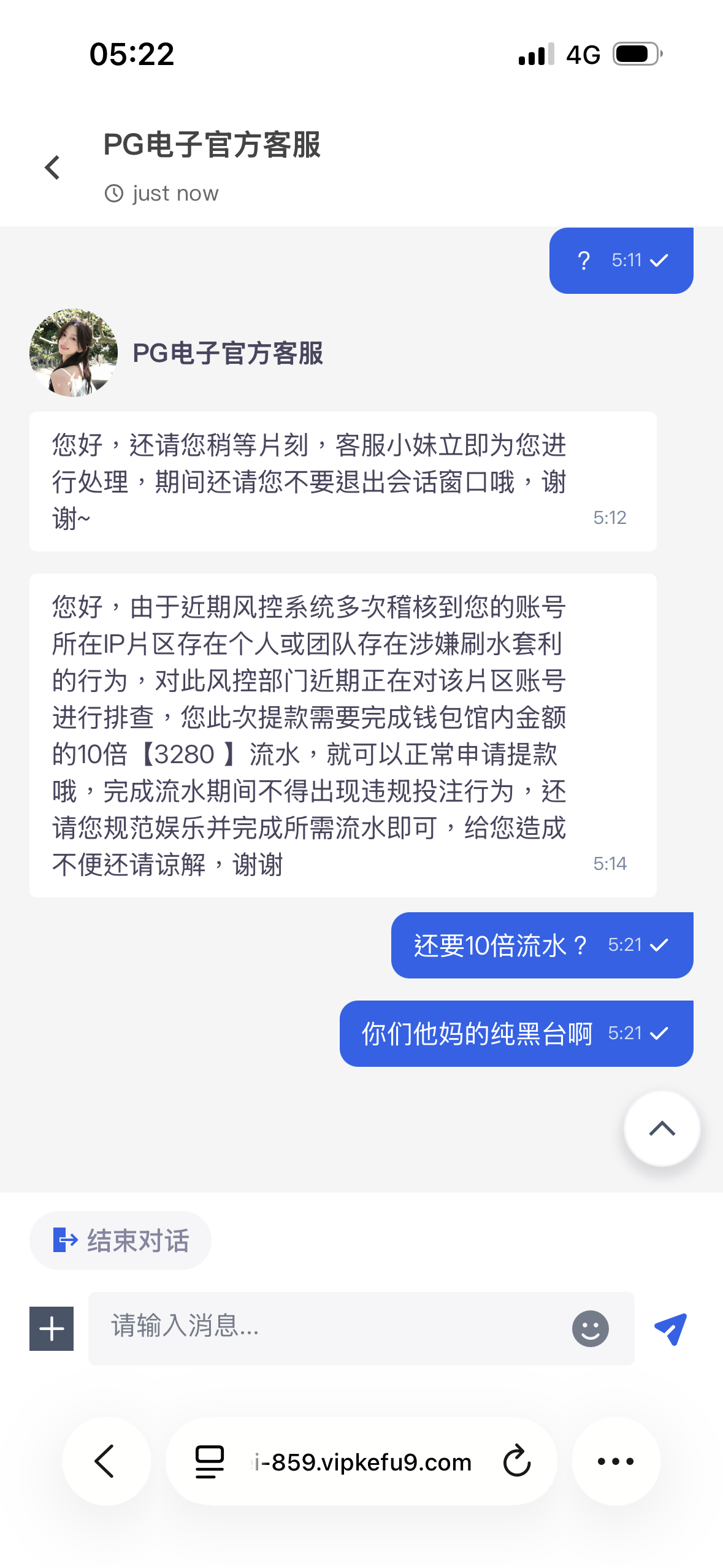Send the message with the paper plane icon
The width and height of the screenshot is (723, 1568).
pos(670,1329)
